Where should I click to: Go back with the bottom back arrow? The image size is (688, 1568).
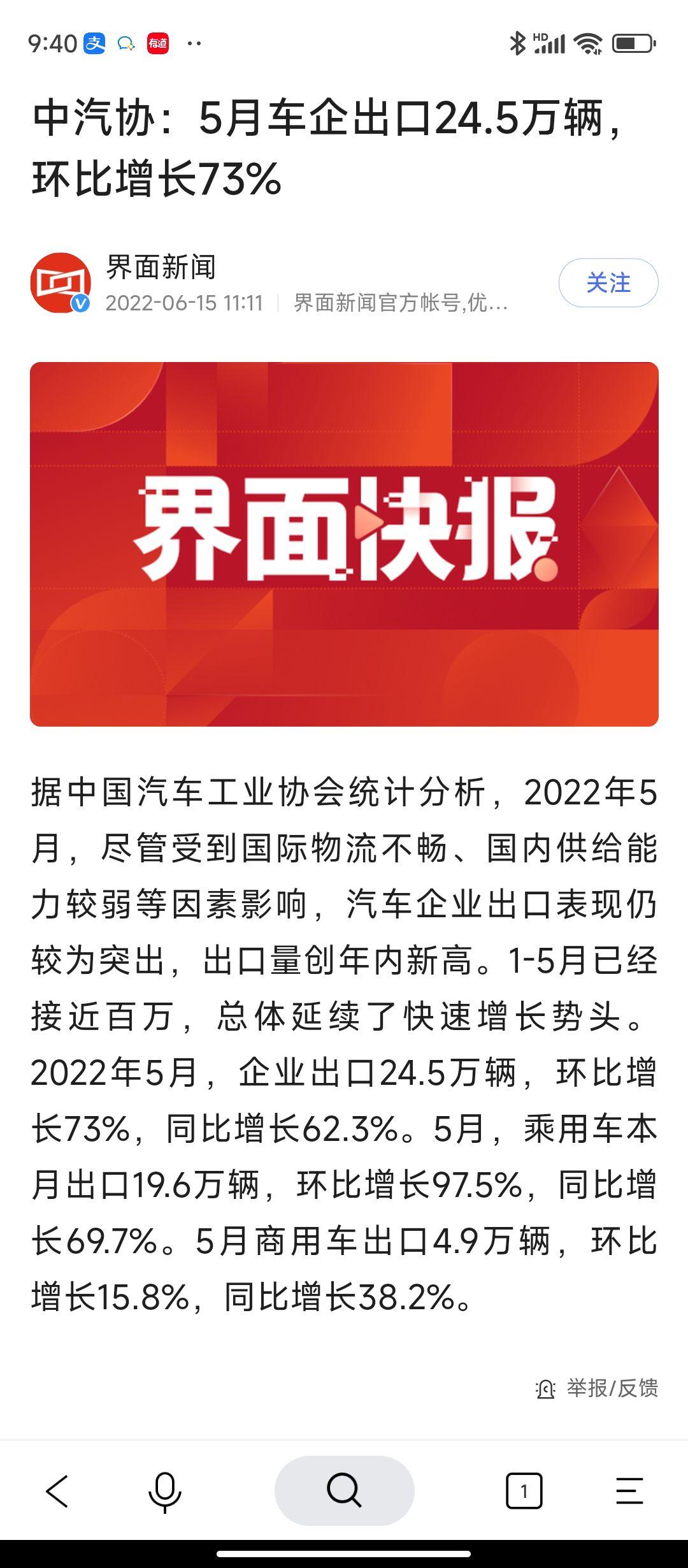pos(57,1491)
